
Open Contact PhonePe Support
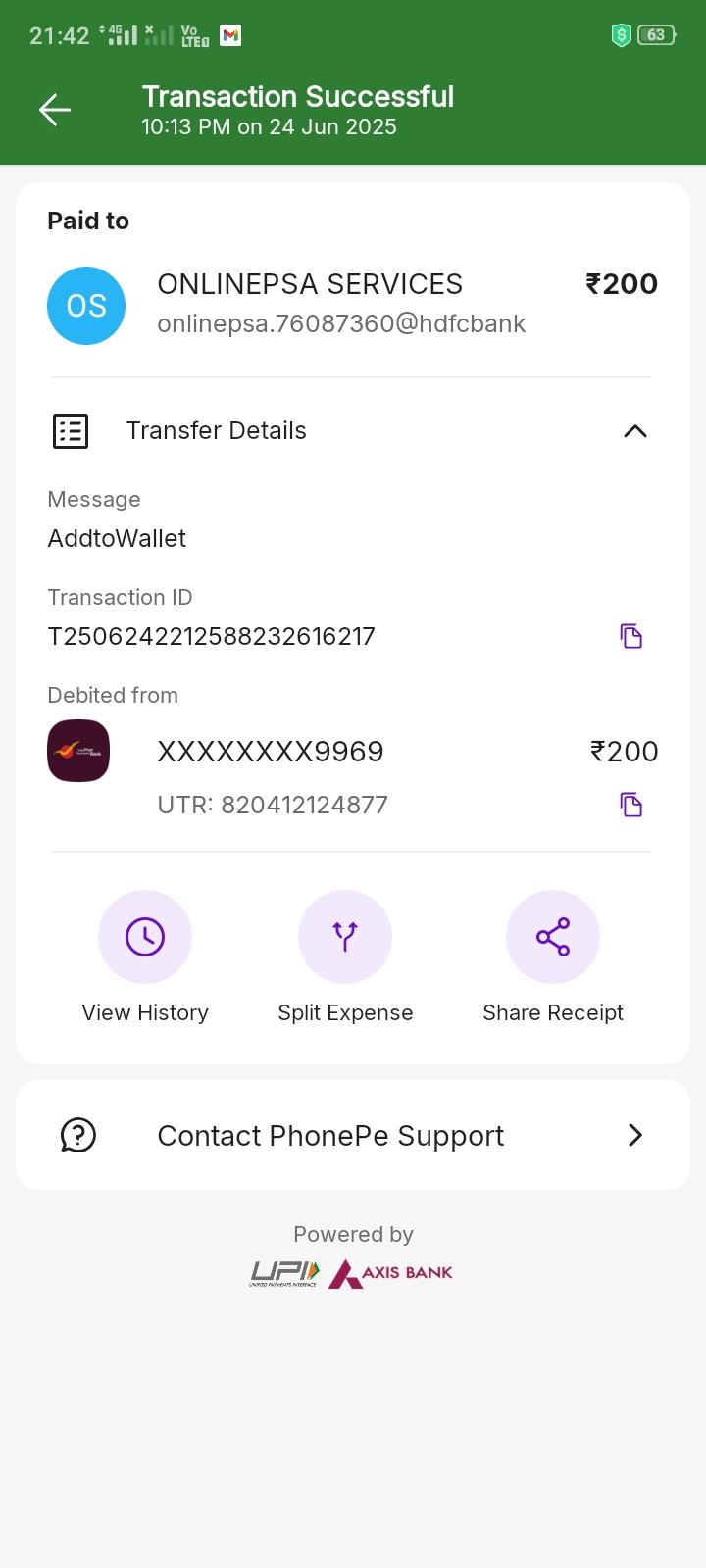click(x=353, y=1135)
